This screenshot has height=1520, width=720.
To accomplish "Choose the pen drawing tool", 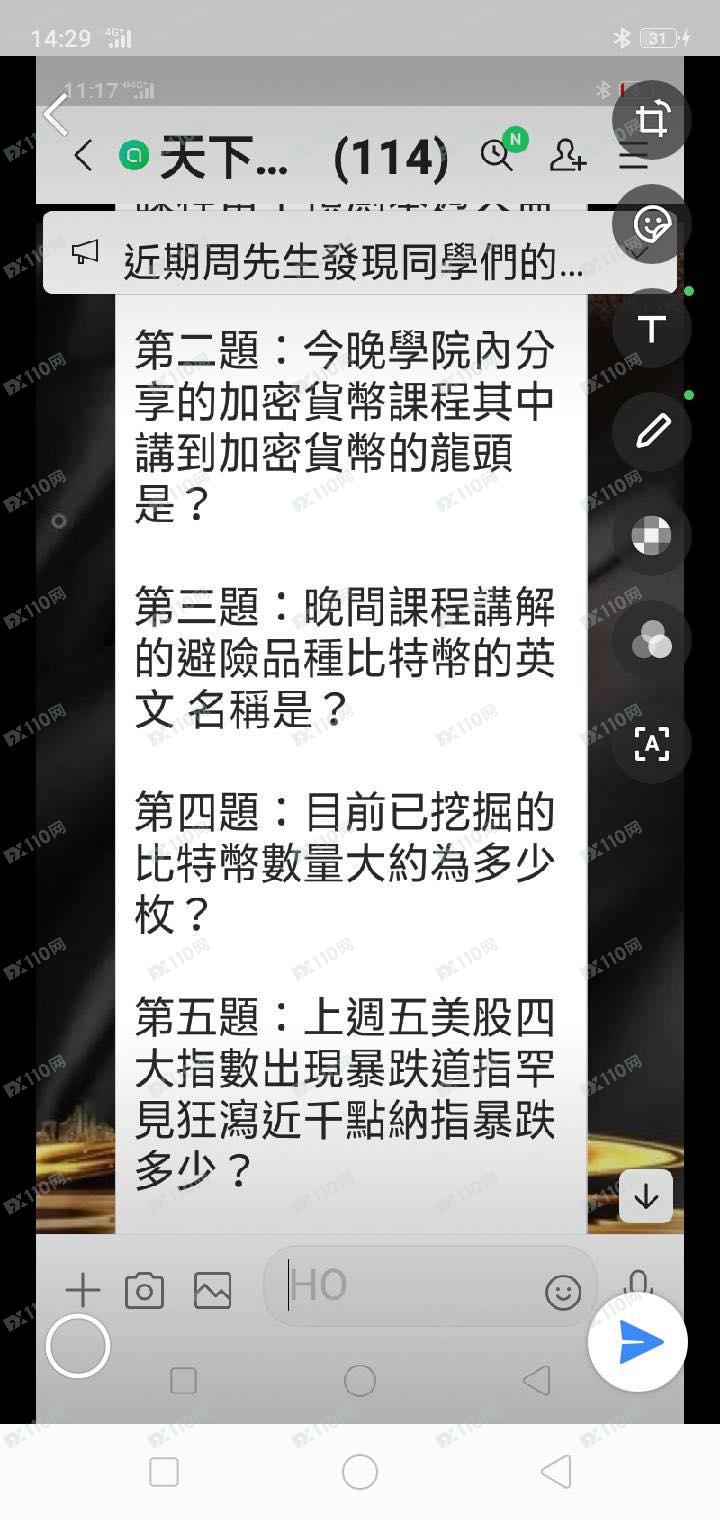I will pyautogui.click(x=652, y=433).
